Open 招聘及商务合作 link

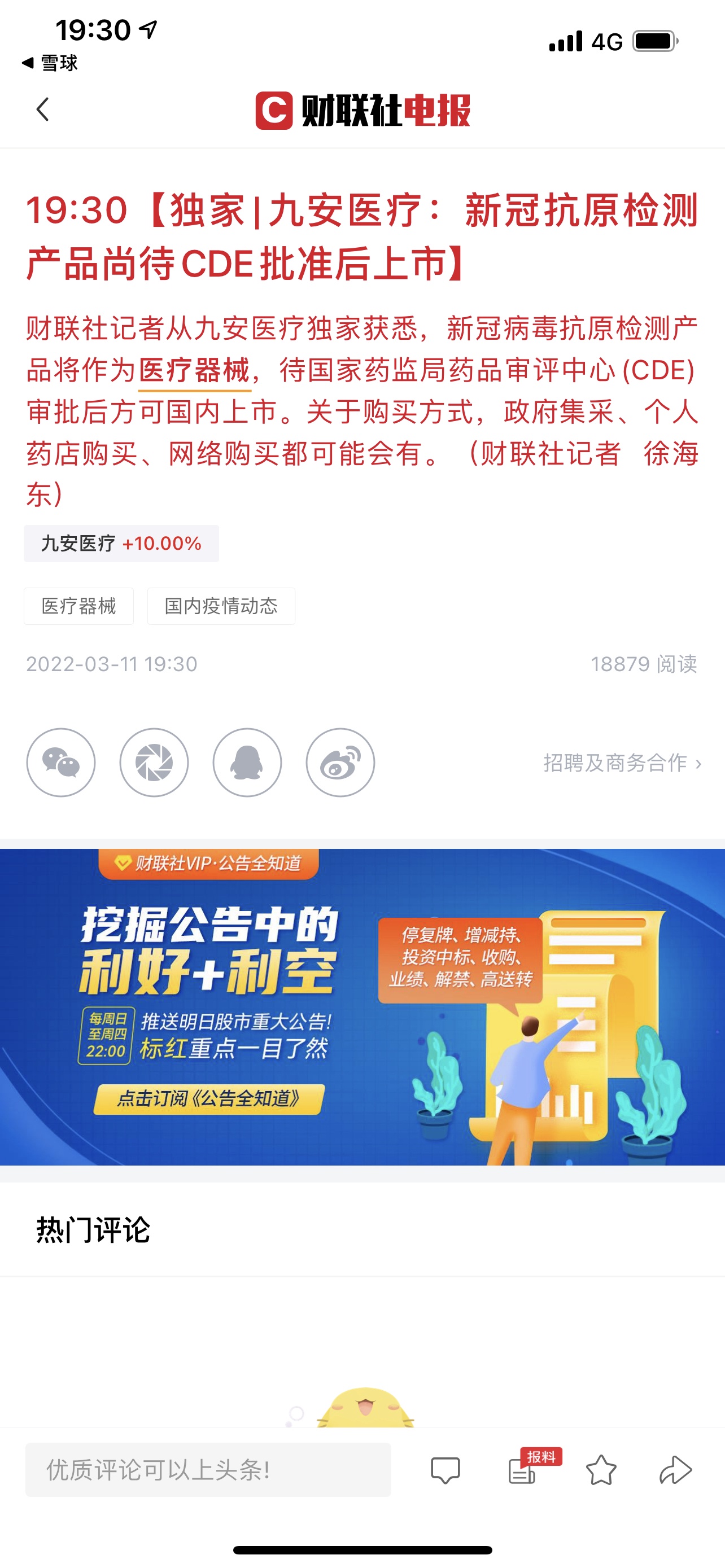(x=622, y=763)
